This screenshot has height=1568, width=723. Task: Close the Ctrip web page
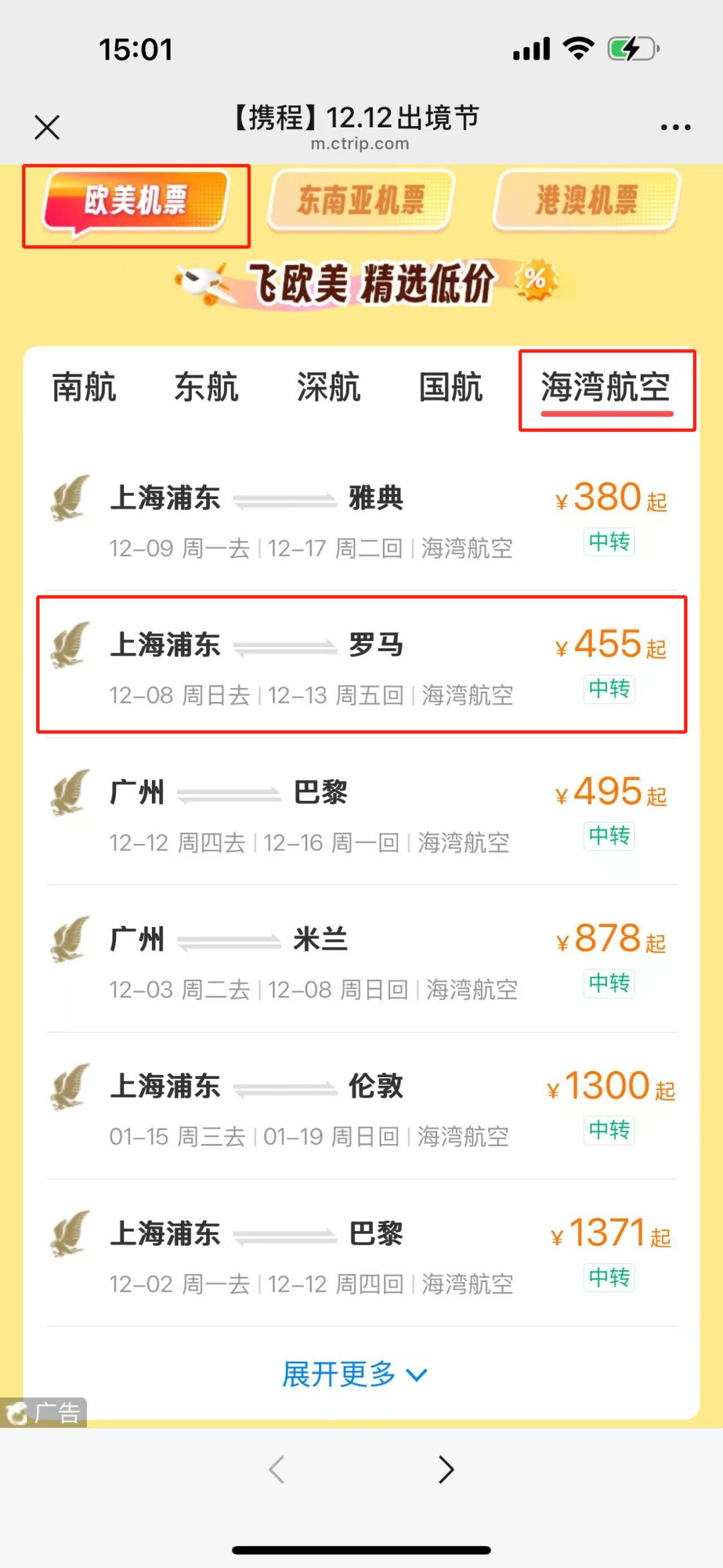click(x=47, y=127)
